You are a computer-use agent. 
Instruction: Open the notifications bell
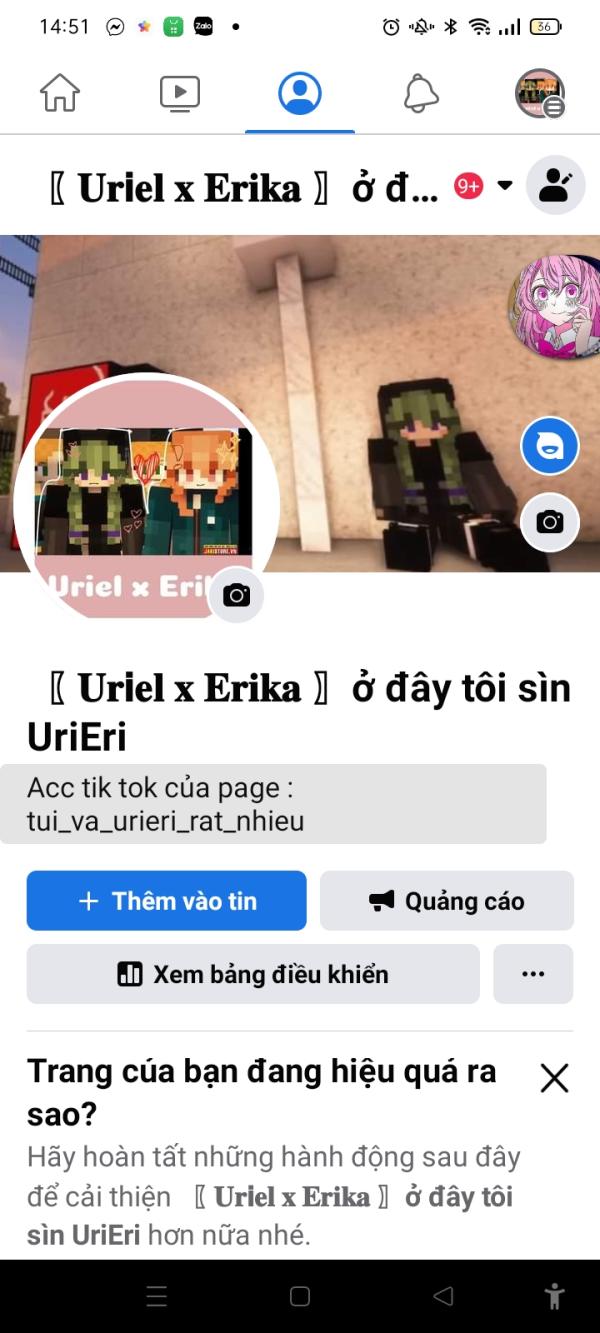(421, 94)
